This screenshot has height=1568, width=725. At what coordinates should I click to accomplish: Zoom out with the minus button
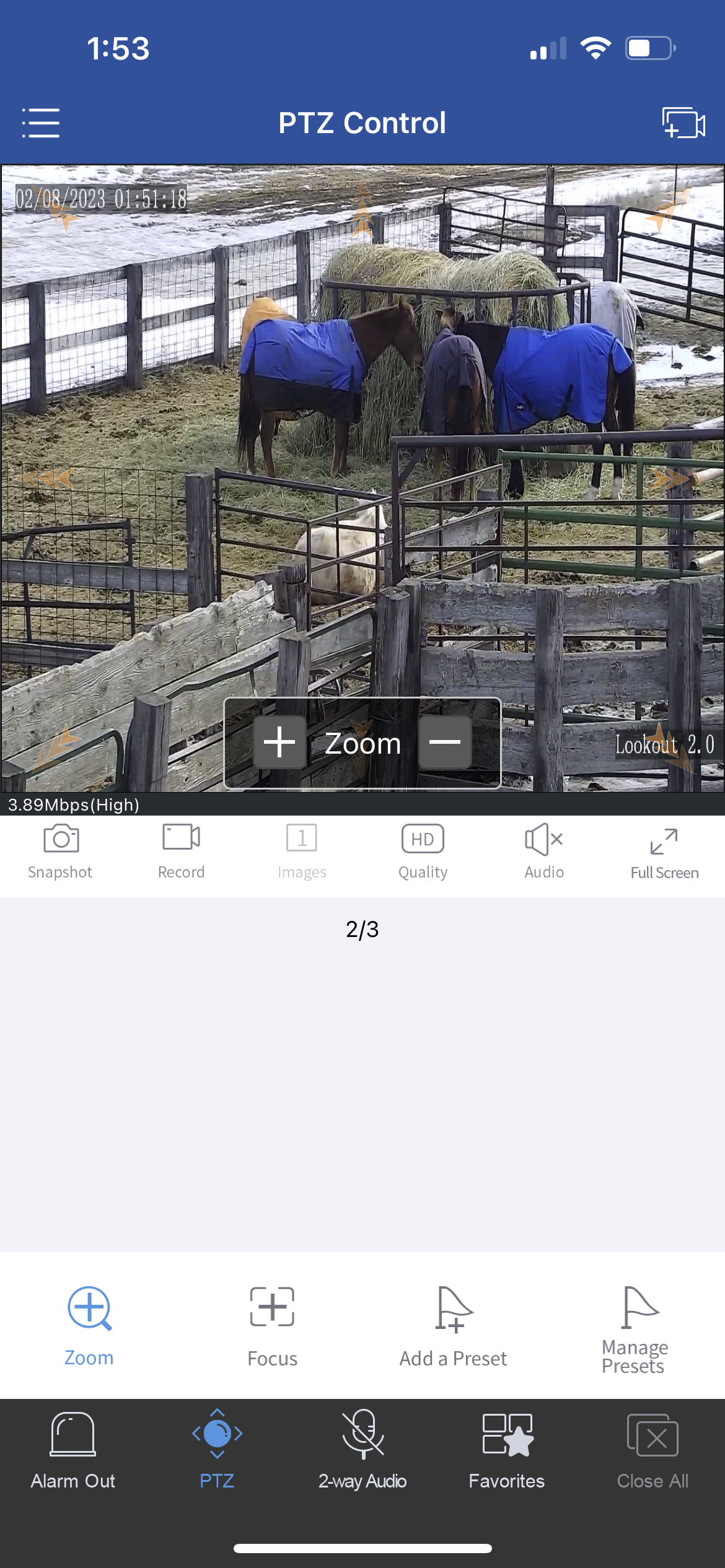445,742
